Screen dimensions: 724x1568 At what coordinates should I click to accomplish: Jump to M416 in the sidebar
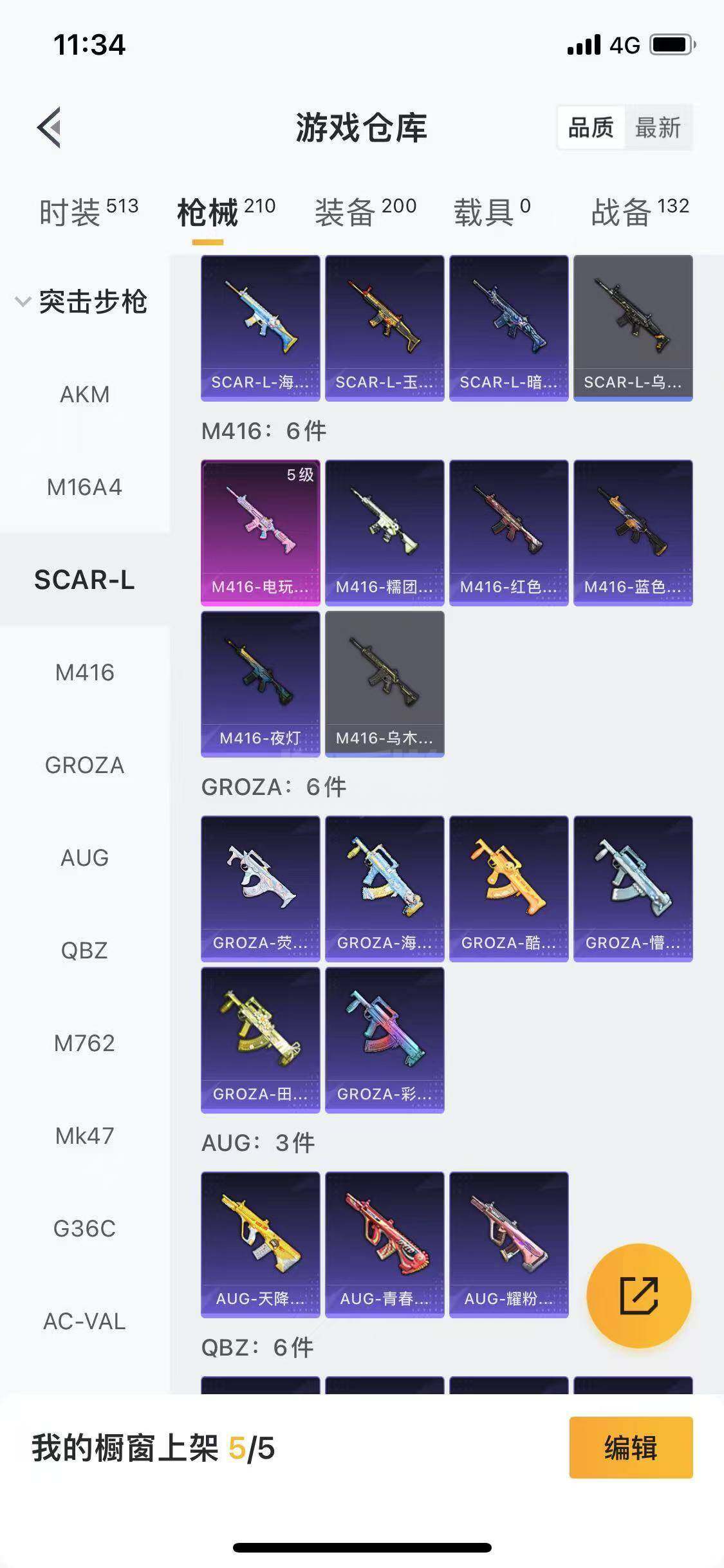[x=84, y=672]
